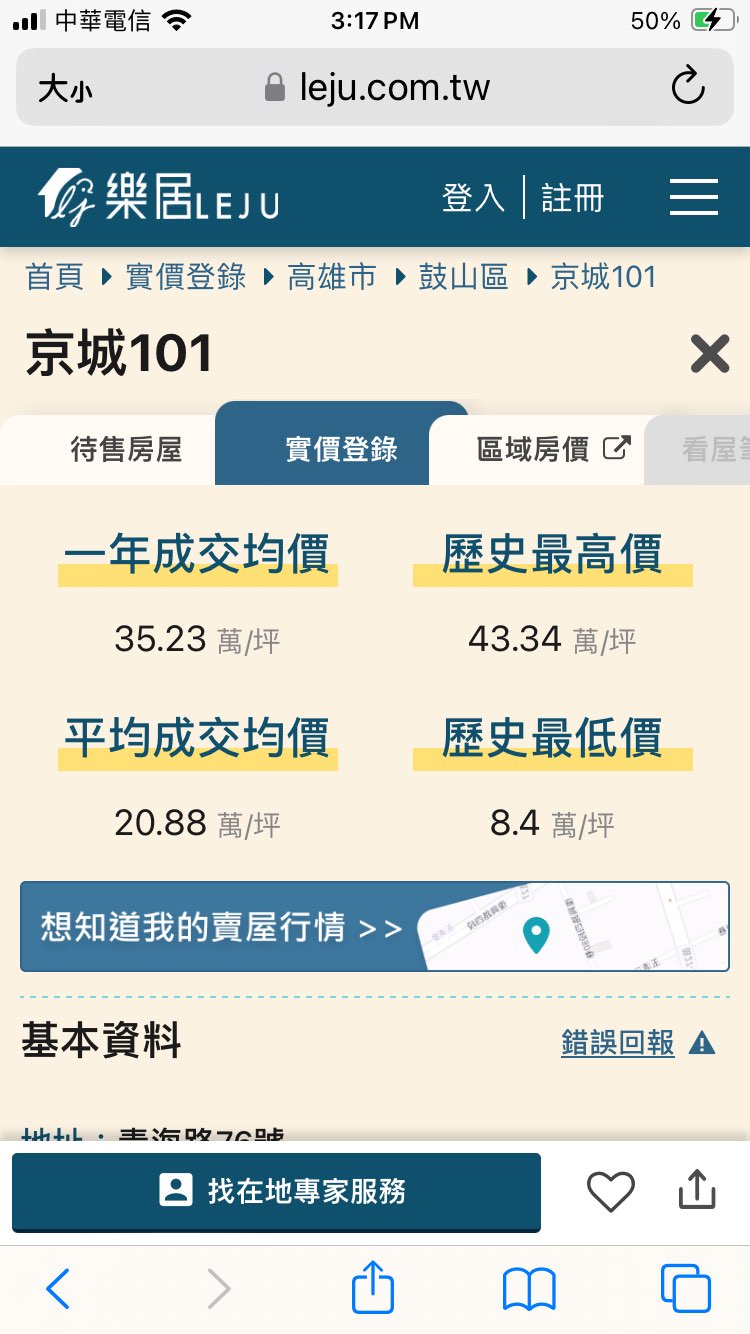Image resolution: width=750 pixels, height=1334 pixels.
Task: Tap the 錯誤回報 link
Action: [618, 1043]
